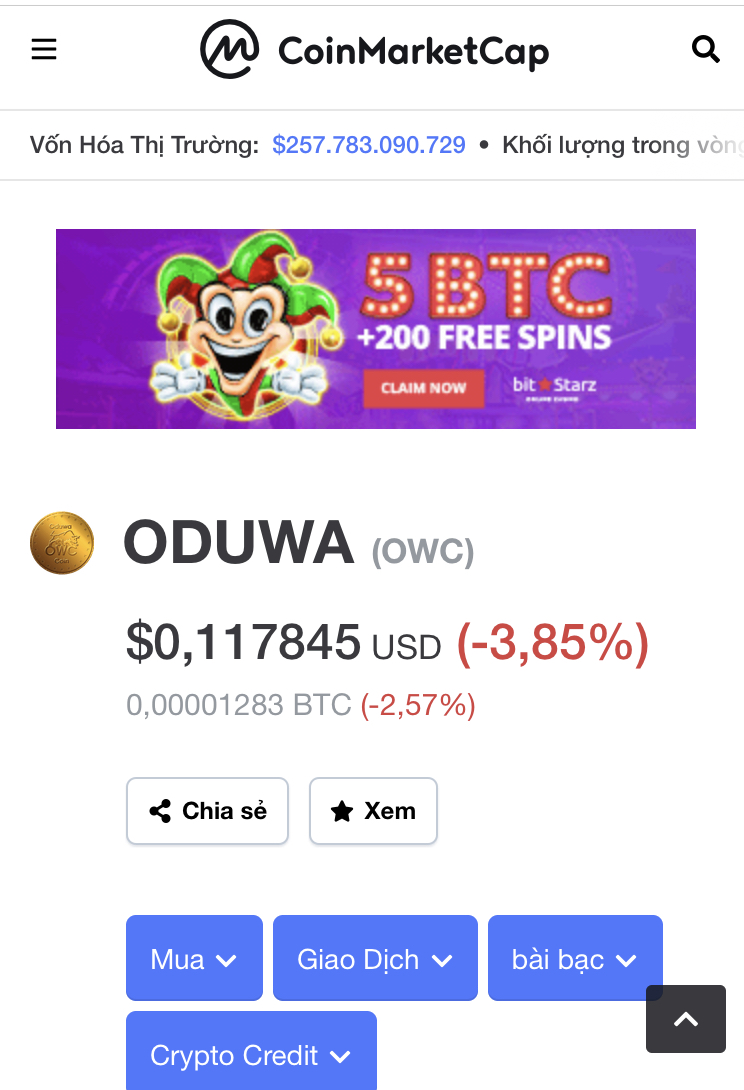Expand the Crypto Credit dropdown
This screenshot has height=1090, width=744.
pyautogui.click(x=251, y=1054)
